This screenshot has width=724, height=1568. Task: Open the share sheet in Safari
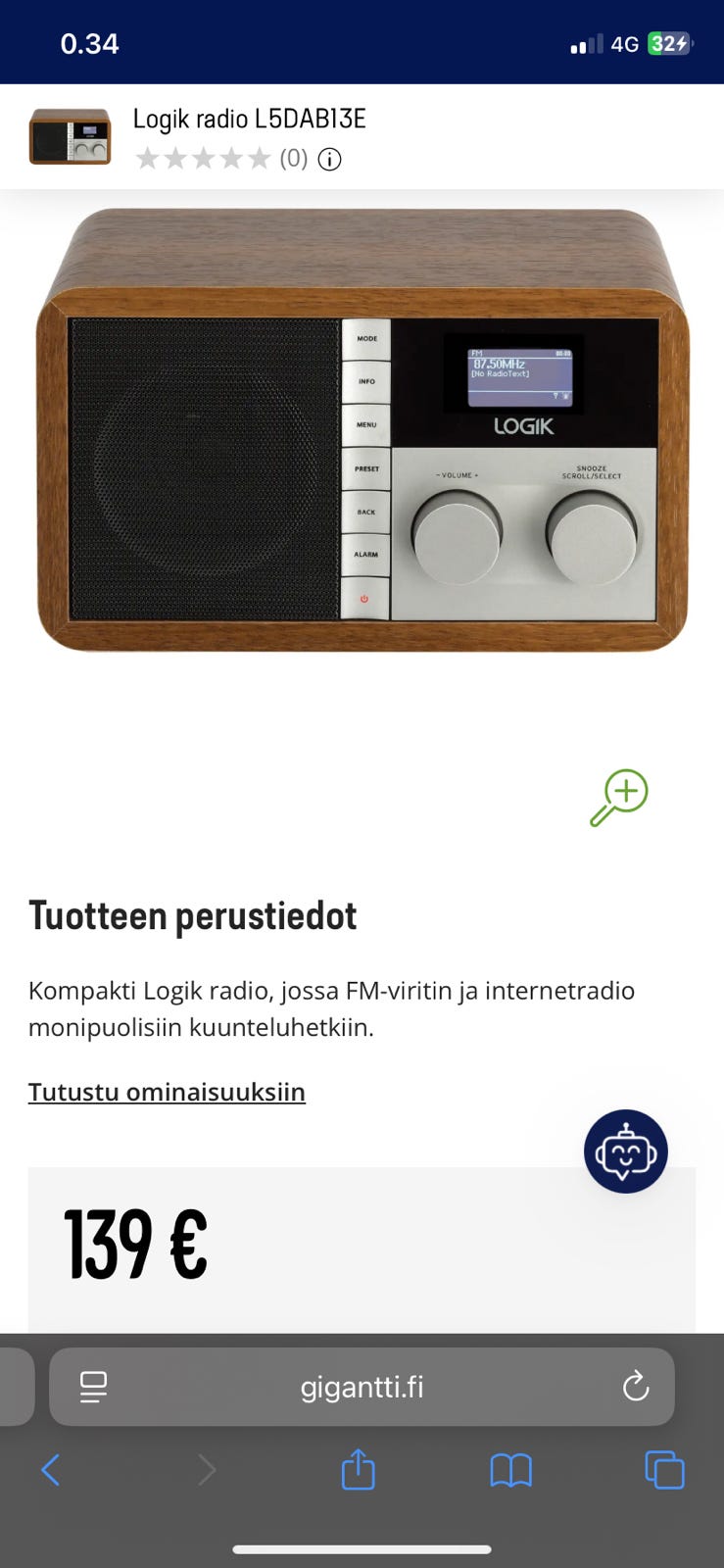[358, 1469]
